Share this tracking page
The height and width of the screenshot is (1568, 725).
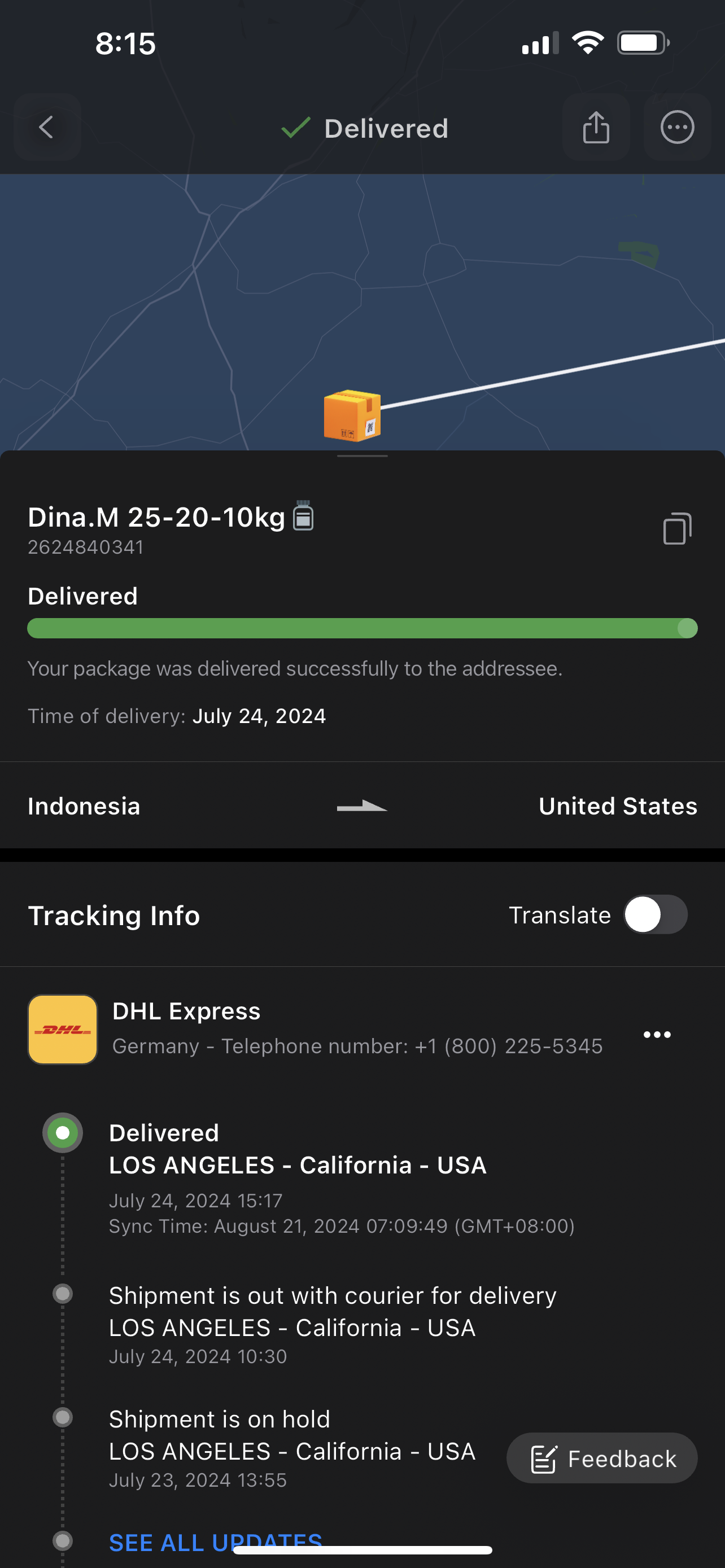(x=595, y=127)
